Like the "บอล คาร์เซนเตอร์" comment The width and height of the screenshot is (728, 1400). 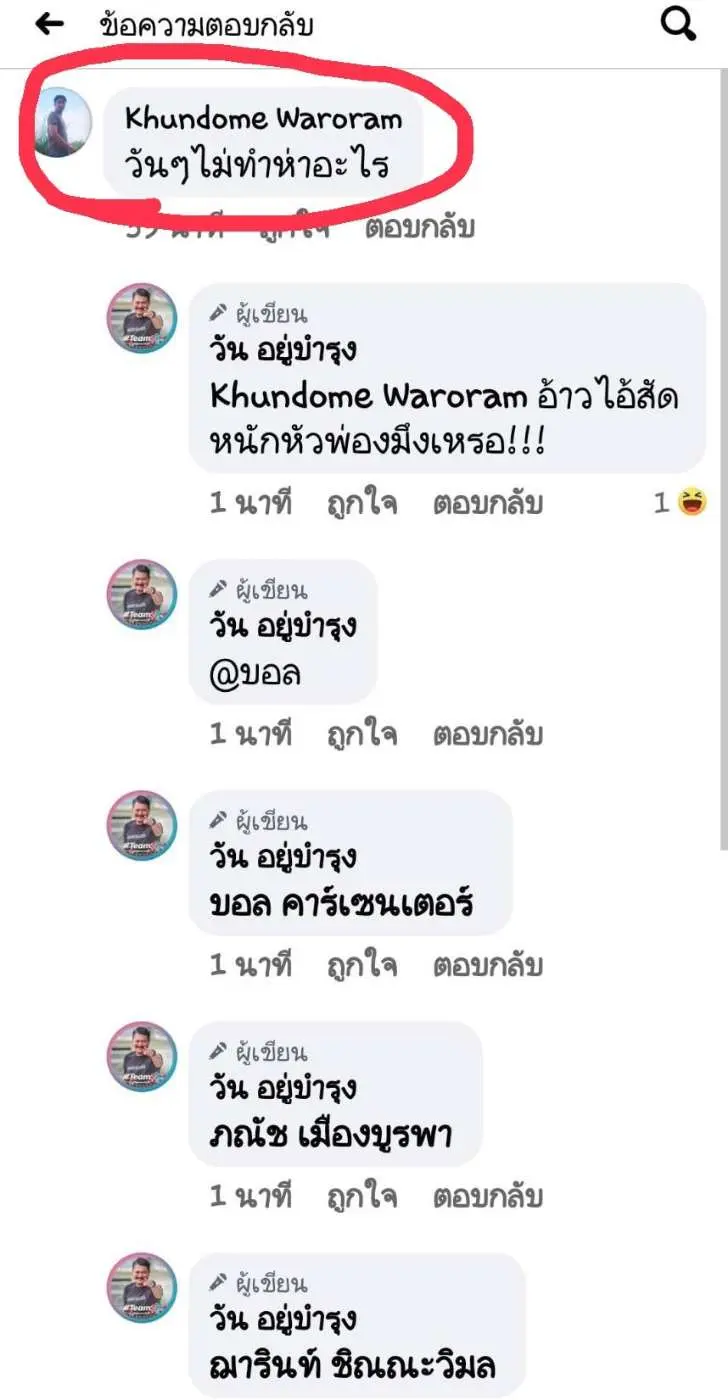tap(362, 965)
